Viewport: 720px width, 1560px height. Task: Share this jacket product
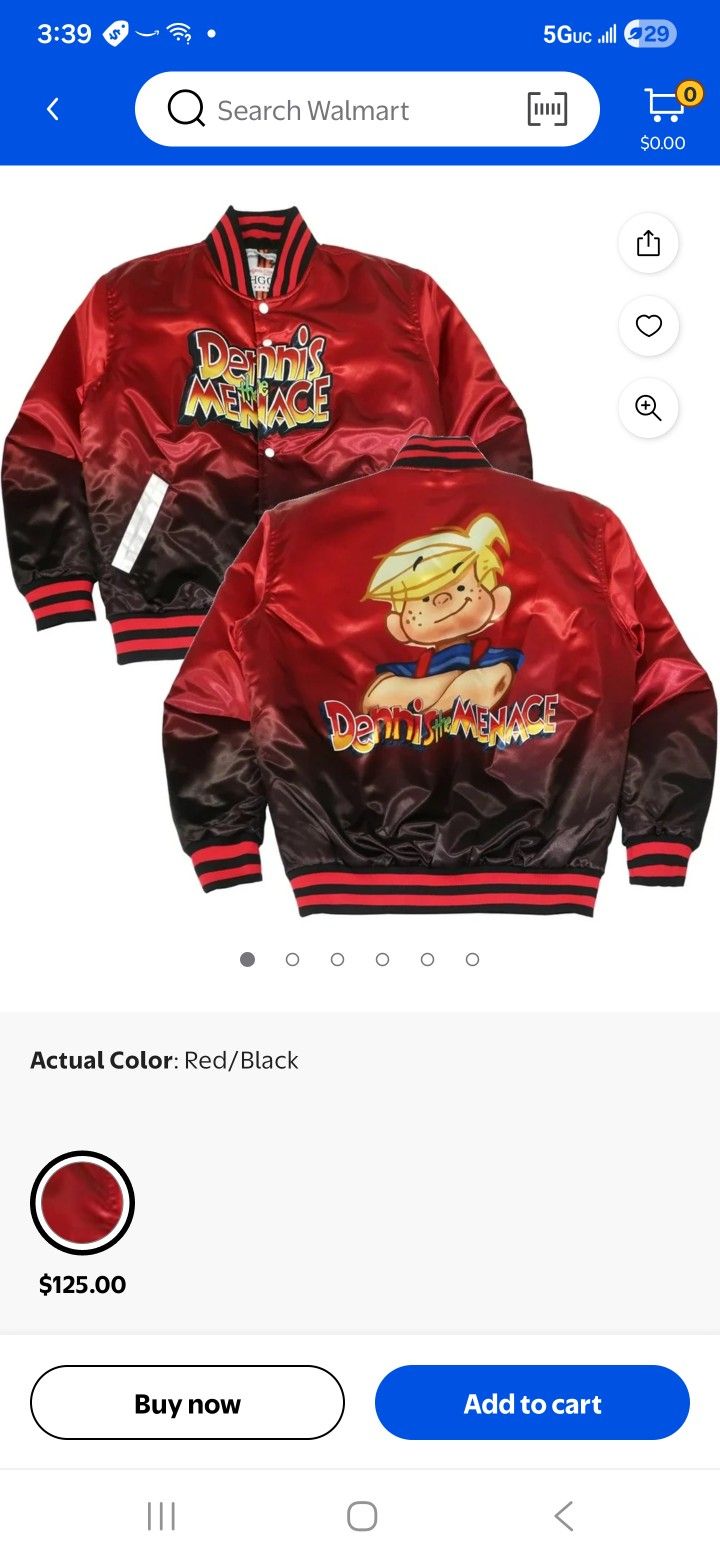(x=649, y=243)
